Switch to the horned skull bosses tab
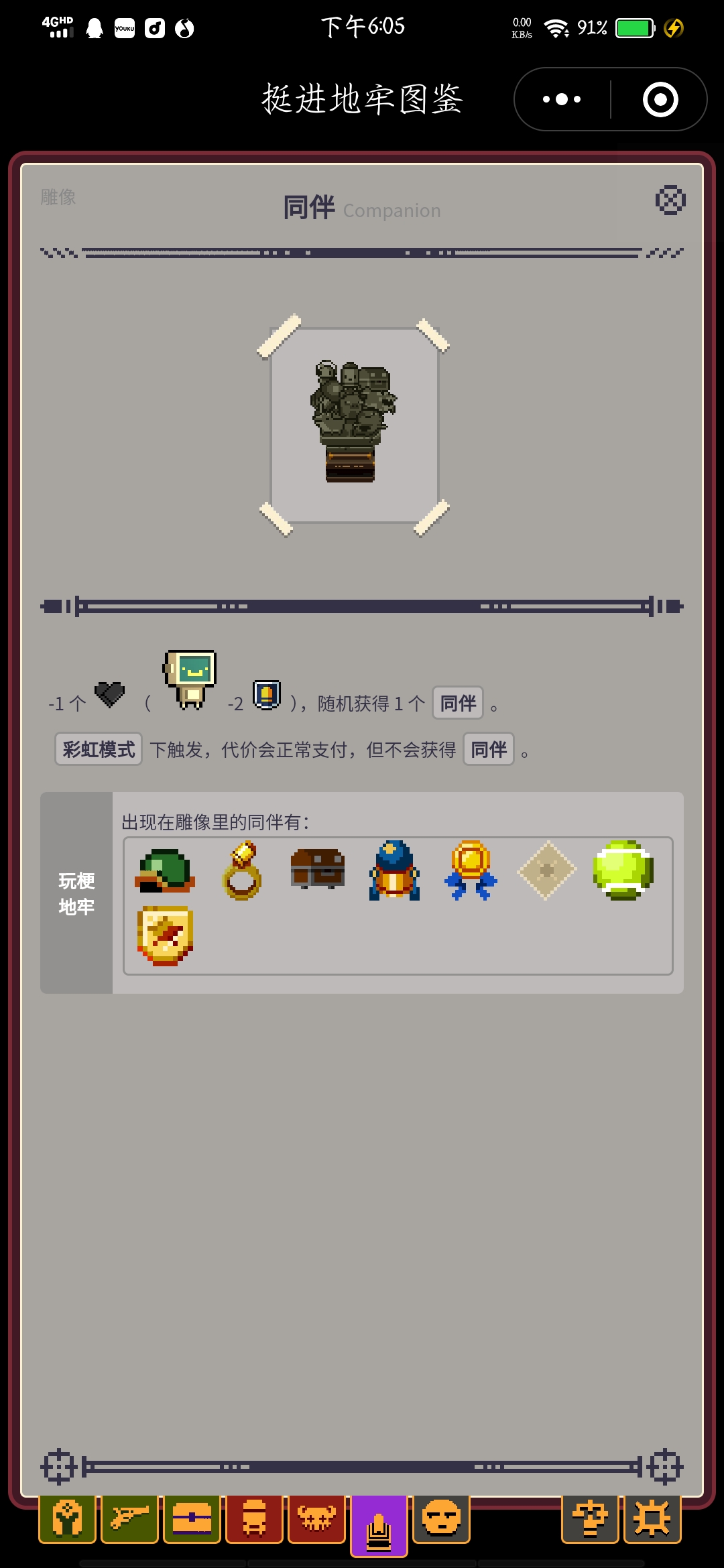Image resolution: width=724 pixels, height=1568 pixels. click(316, 1518)
